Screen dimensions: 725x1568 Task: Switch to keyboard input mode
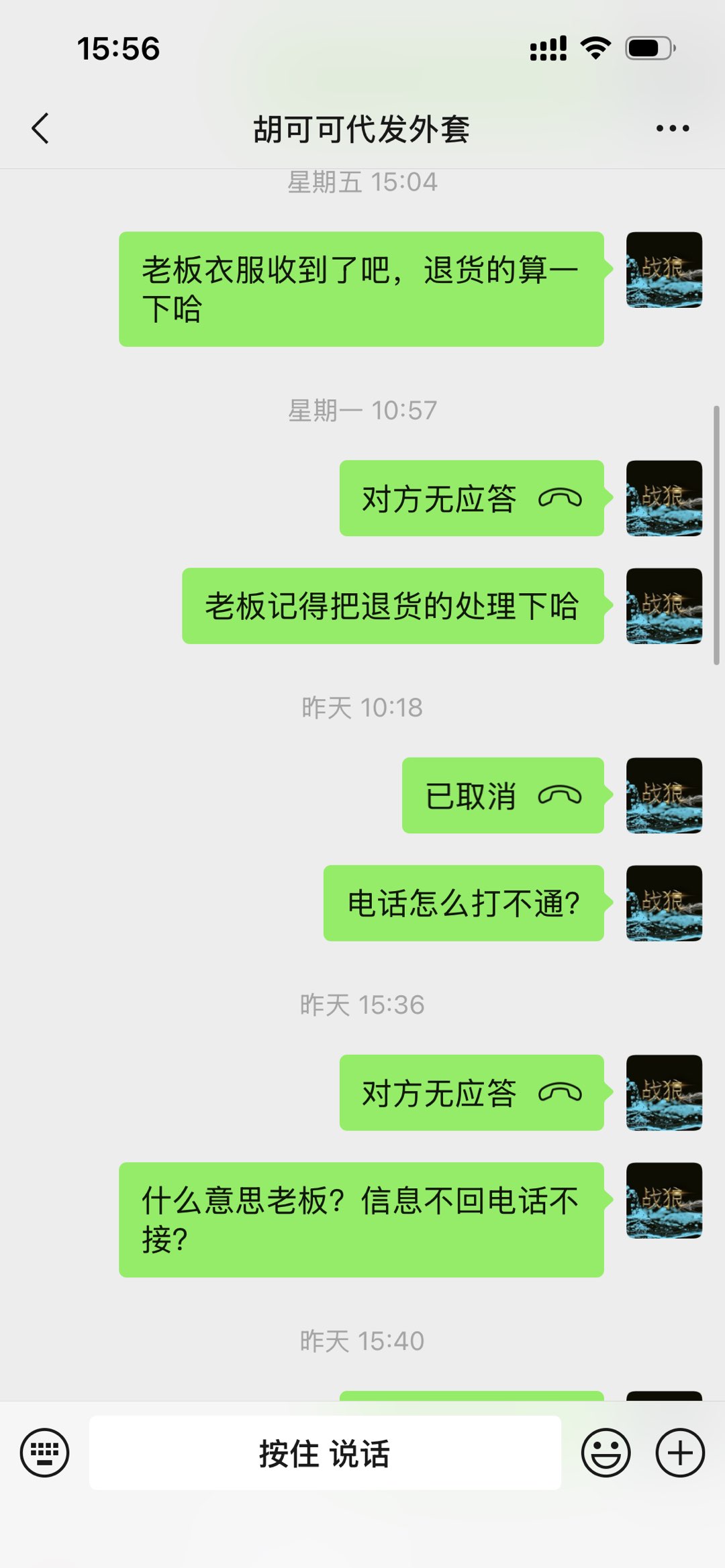tap(44, 1453)
